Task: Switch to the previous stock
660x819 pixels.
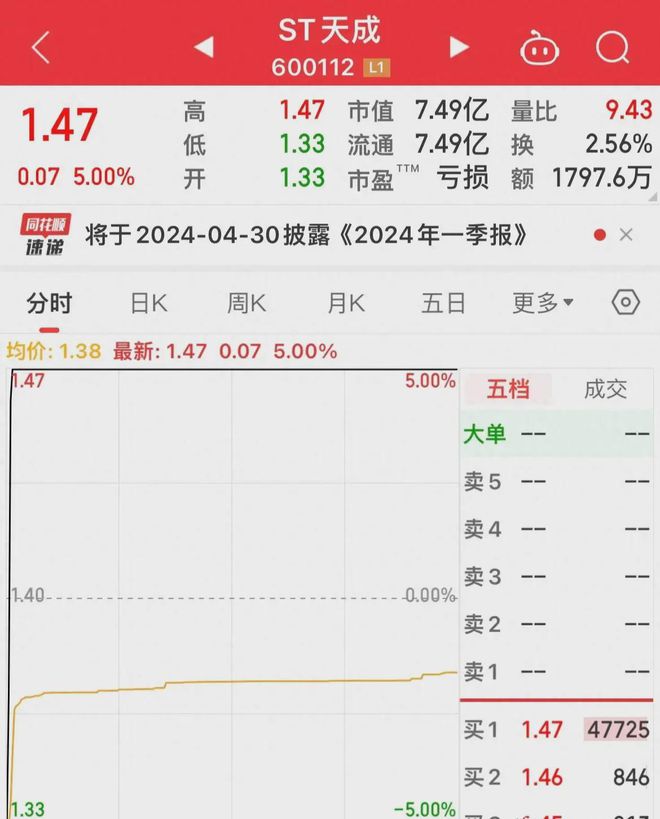Action: [203, 46]
